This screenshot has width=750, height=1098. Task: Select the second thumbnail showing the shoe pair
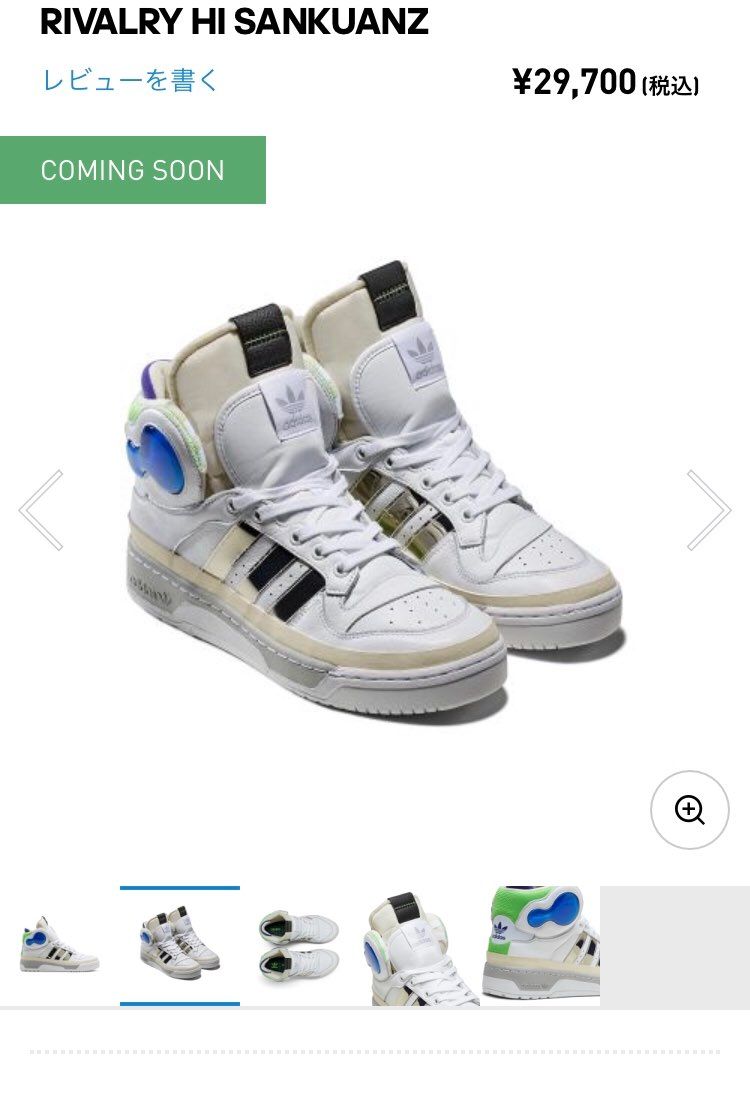click(180, 946)
